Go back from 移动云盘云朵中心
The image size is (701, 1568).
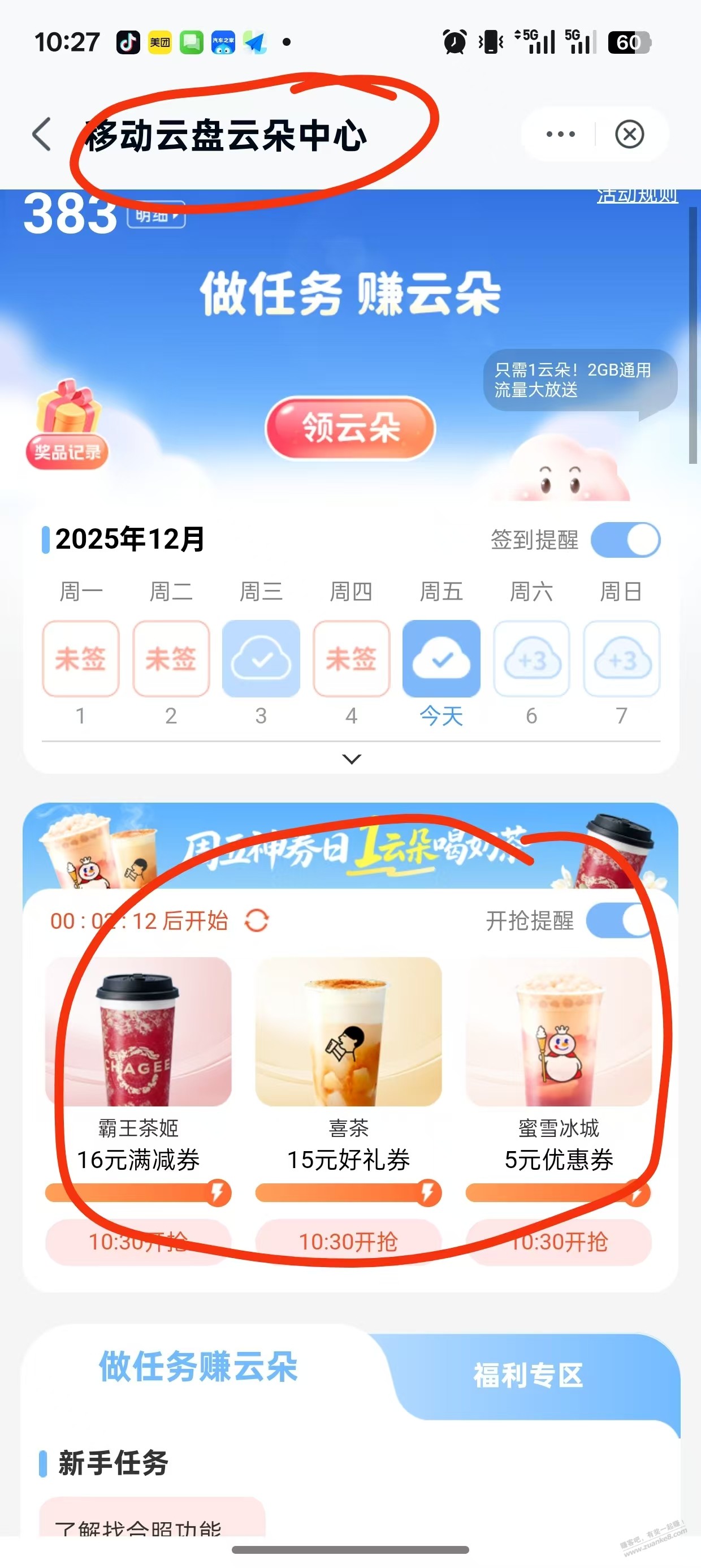pos(41,135)
